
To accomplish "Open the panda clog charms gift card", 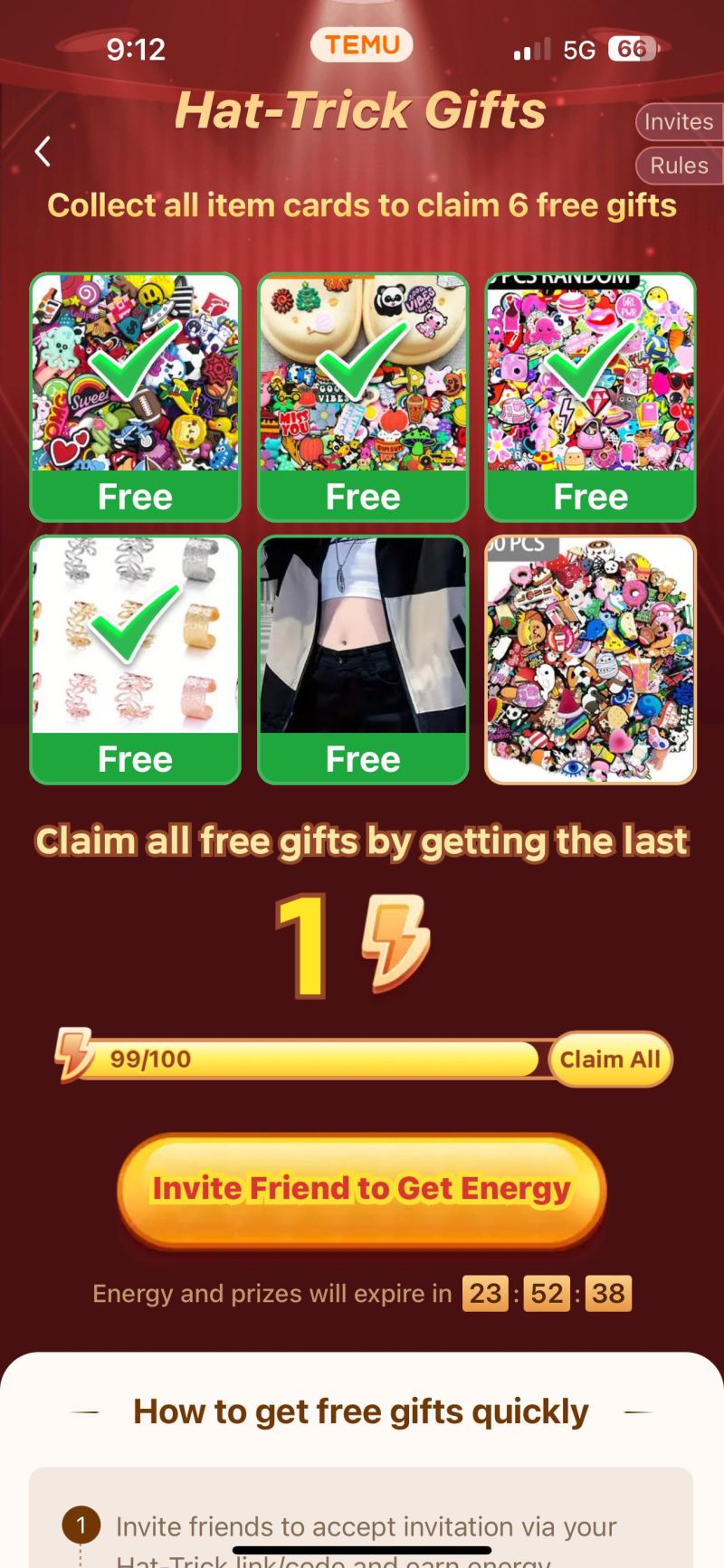I will [x=363, y=396].
